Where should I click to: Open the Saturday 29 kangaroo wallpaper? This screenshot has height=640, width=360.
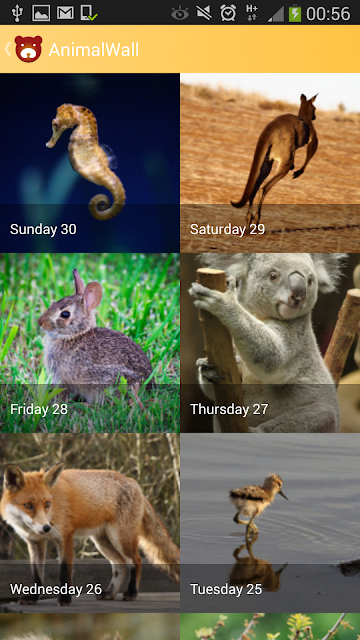tap(270, 163)
